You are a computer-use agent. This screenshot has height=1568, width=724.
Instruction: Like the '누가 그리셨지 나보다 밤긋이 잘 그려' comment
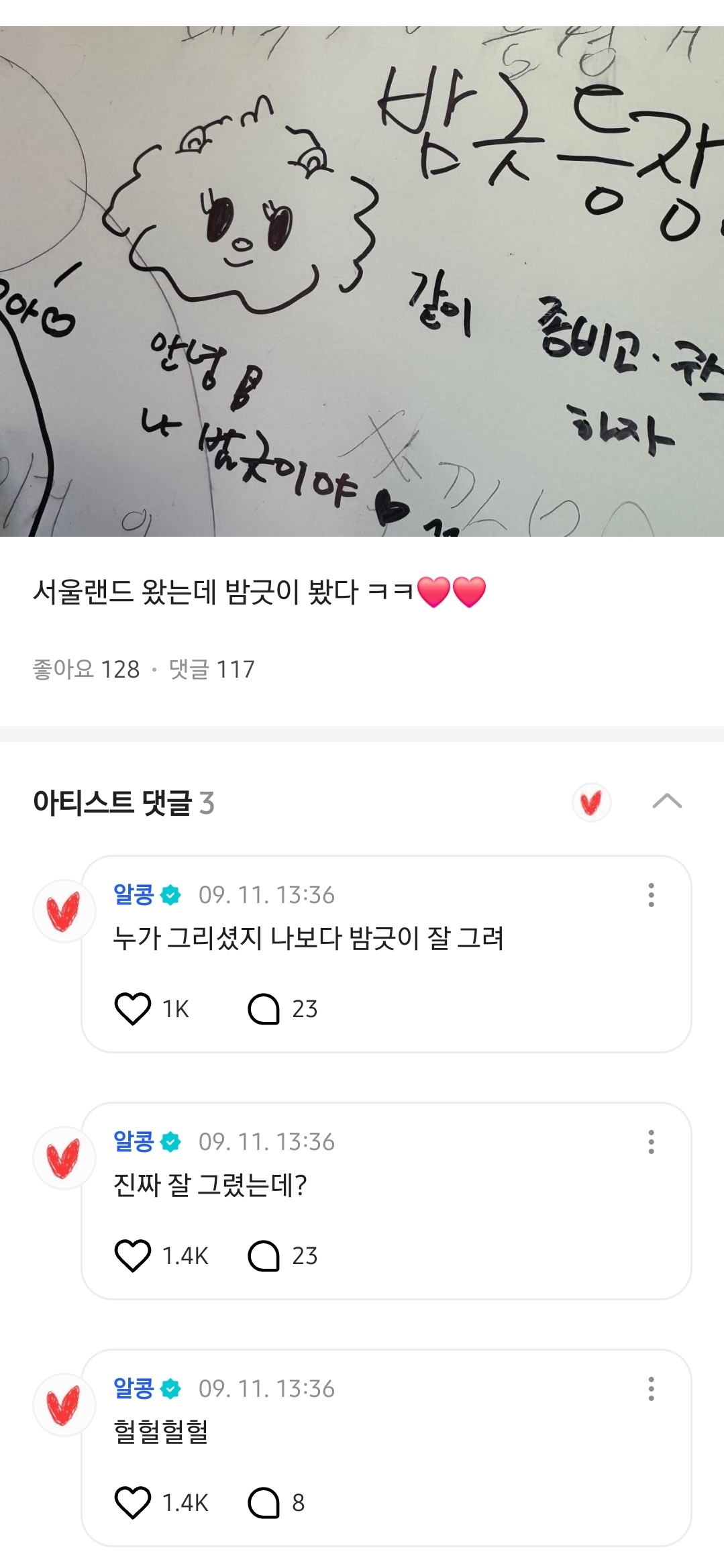(133, 1008)
